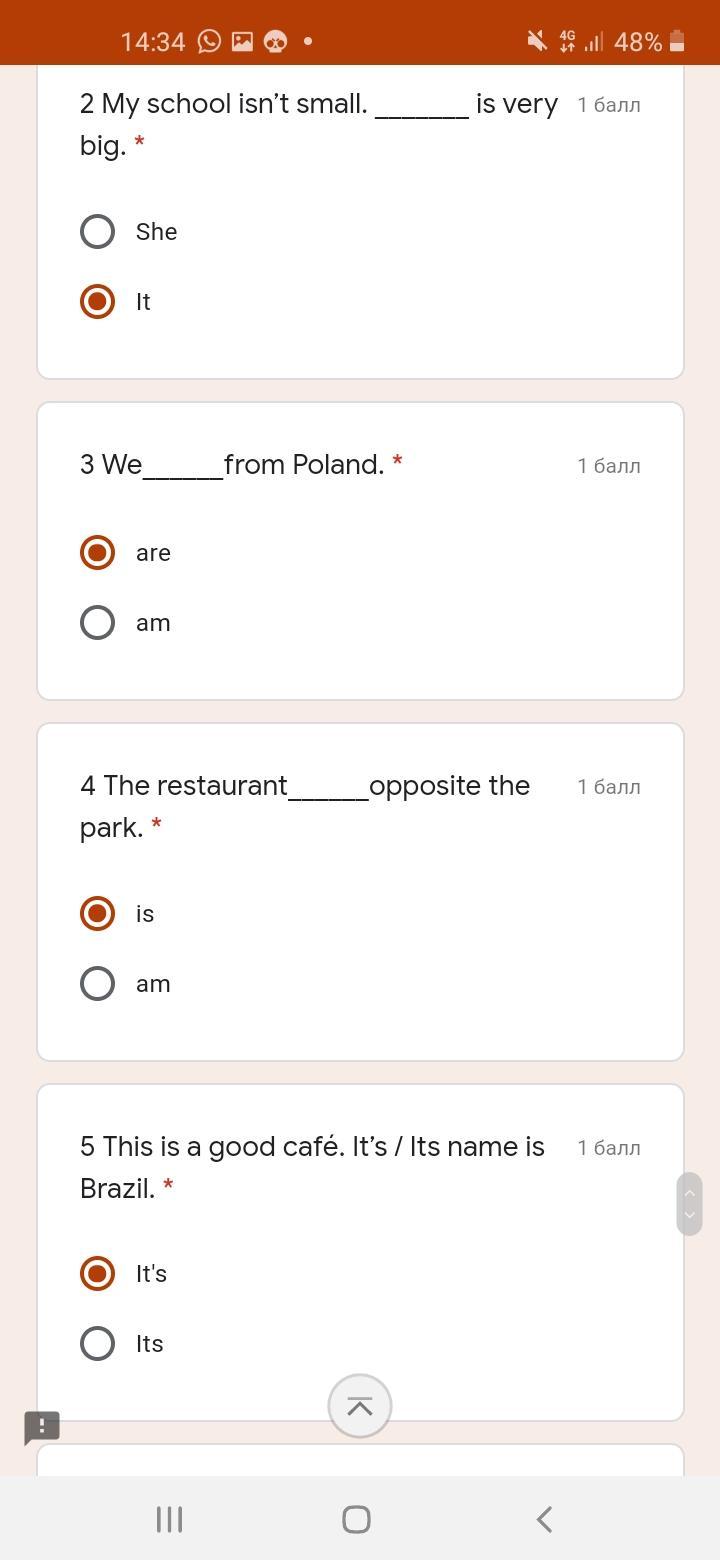720x1560 pixels.
Task: Tap the scroll handle on the right edge
Action: (689, 1204)
